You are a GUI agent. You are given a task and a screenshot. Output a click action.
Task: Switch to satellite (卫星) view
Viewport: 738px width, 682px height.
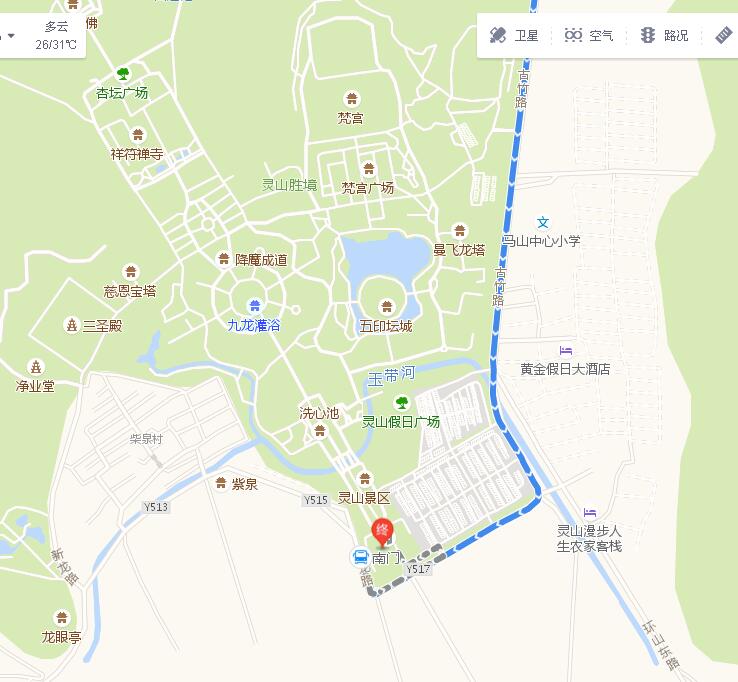[x=515, y=36]
